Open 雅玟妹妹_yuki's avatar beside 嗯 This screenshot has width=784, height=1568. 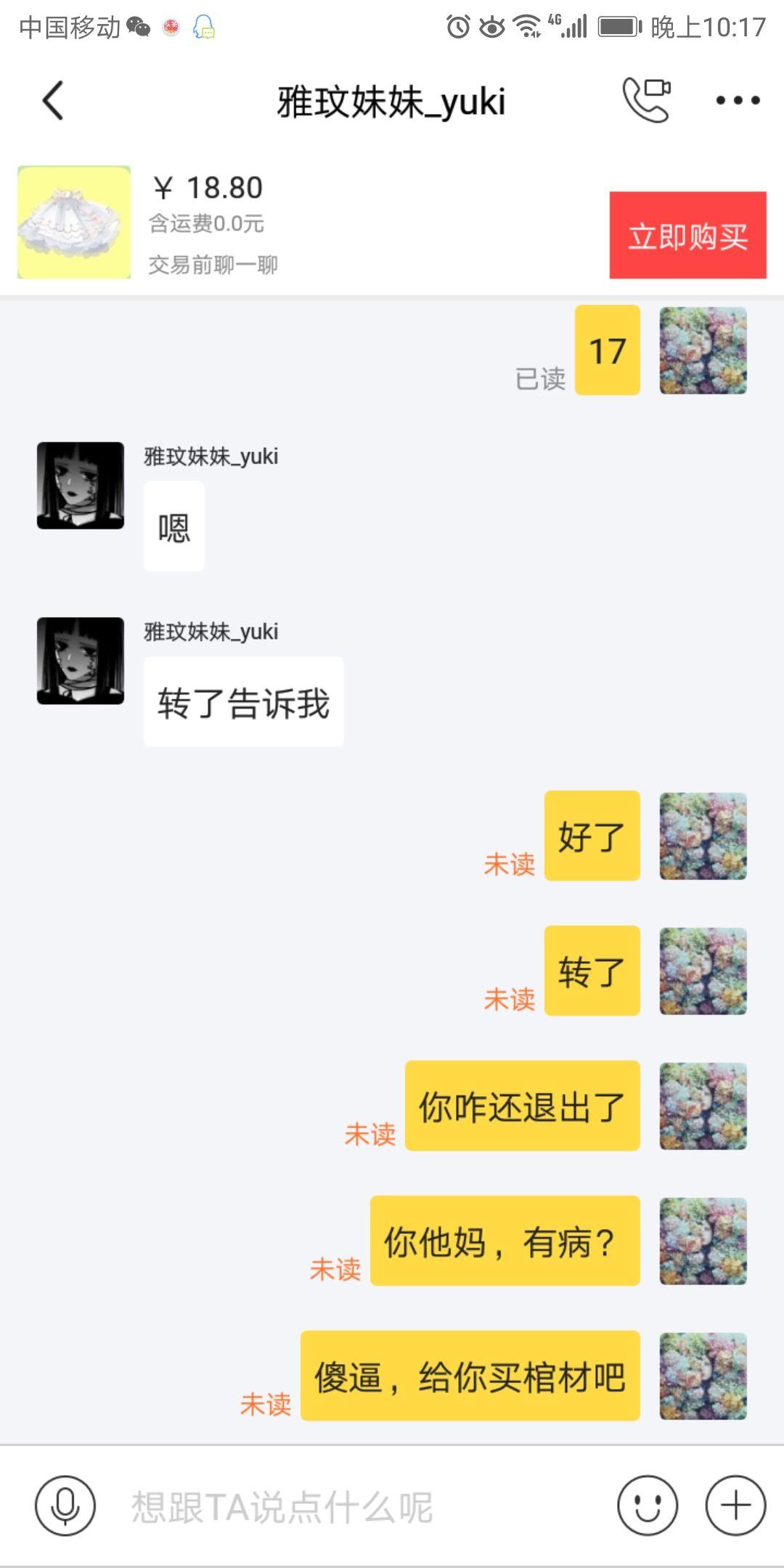pos(81,485)
